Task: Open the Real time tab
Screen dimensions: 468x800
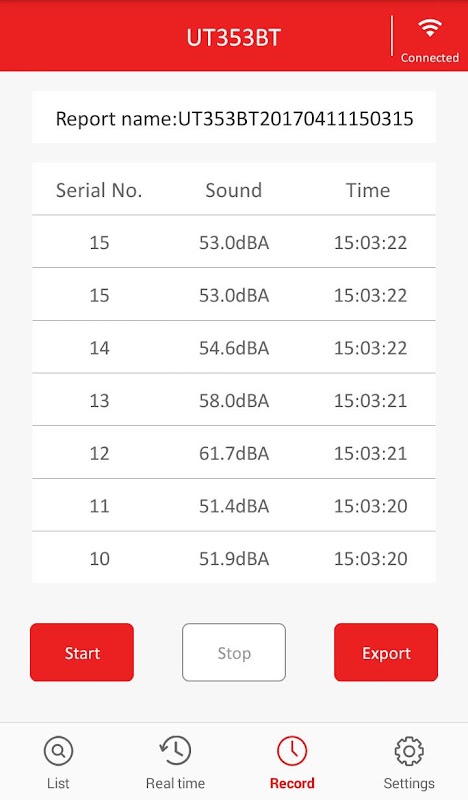Action: tap(175, 762)
